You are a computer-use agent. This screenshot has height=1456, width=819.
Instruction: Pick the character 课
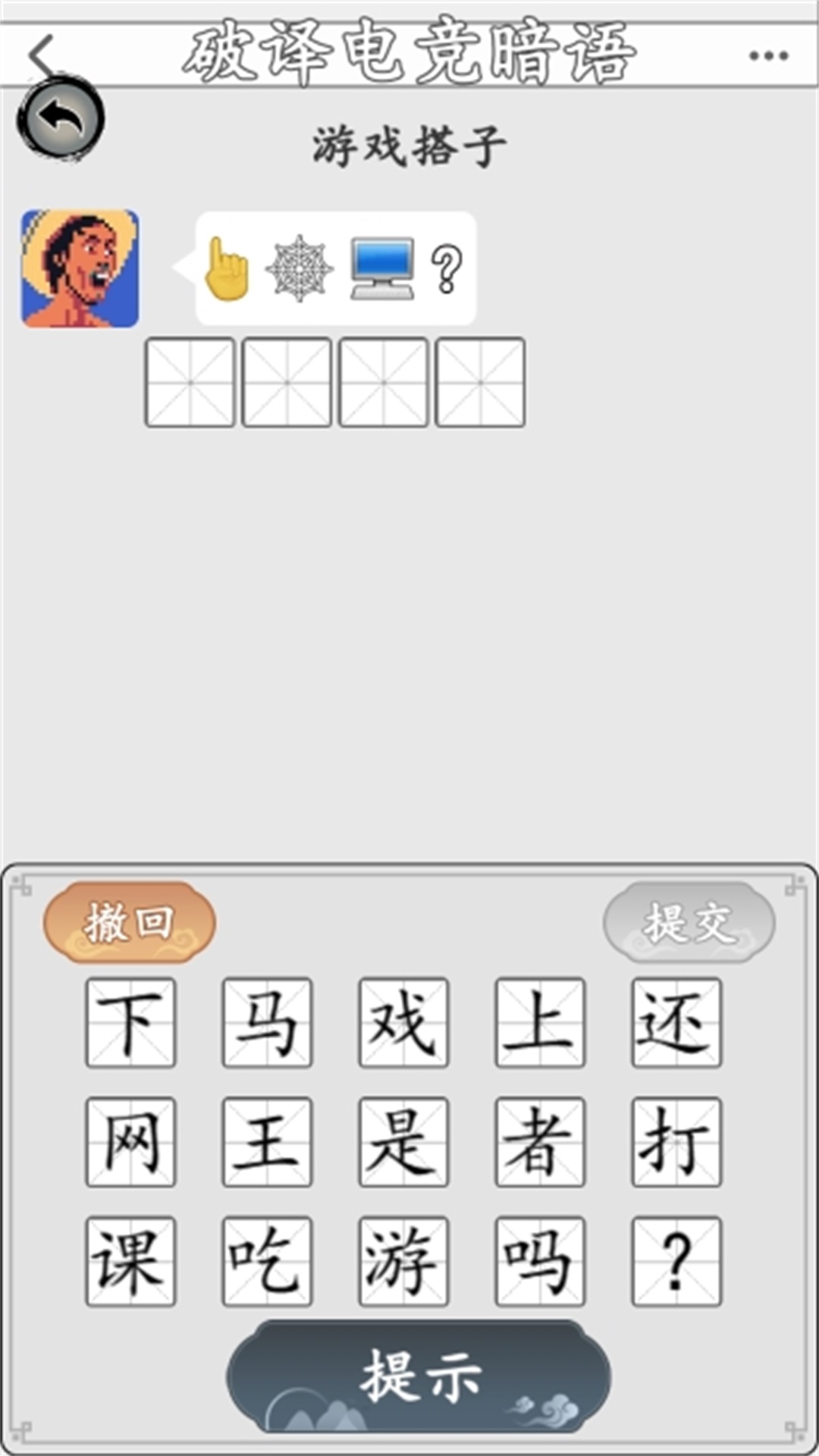tap(130, 1261)
